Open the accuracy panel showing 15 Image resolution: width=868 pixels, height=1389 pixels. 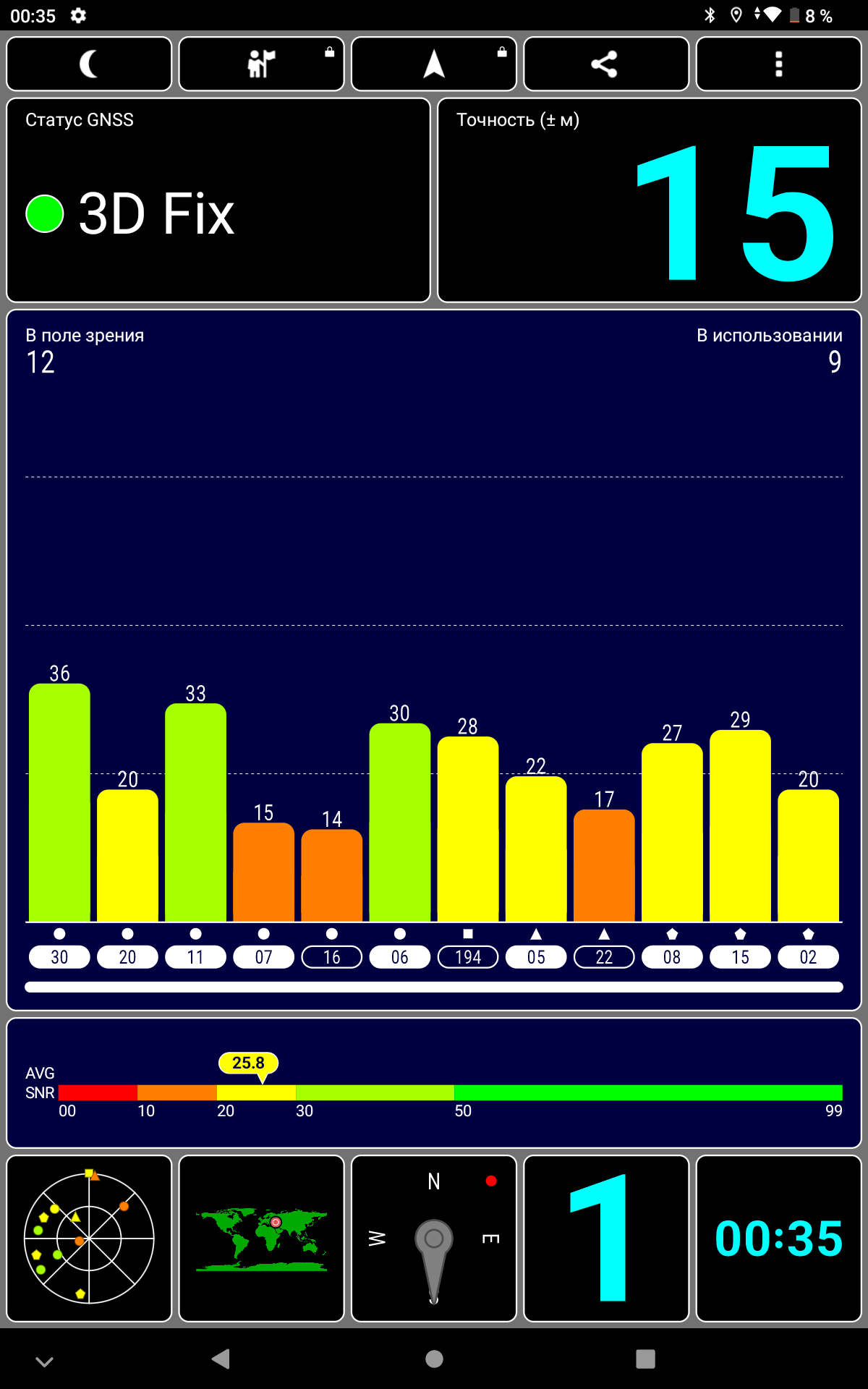tap(649, 200)
